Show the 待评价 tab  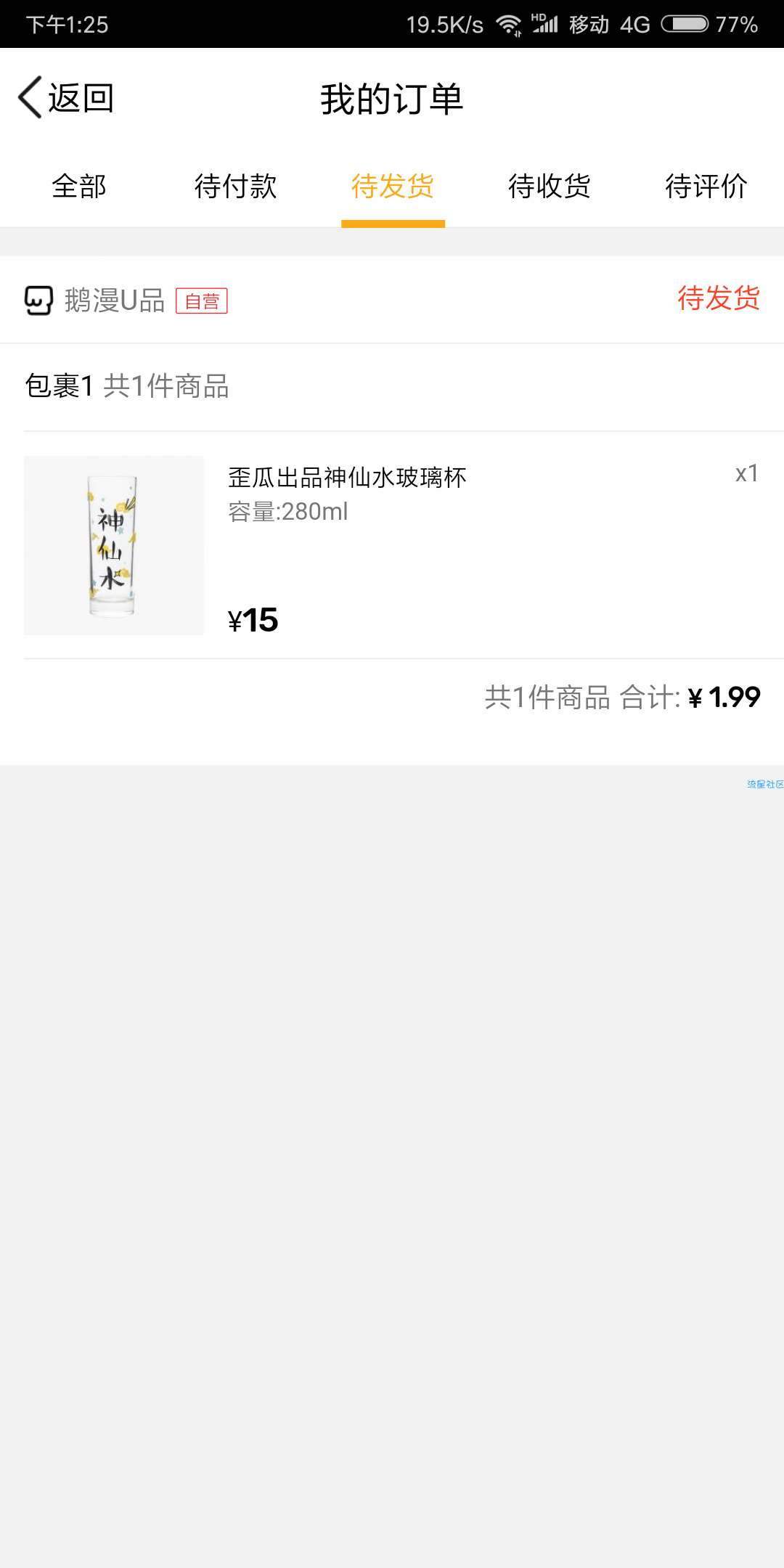(706, 187)
